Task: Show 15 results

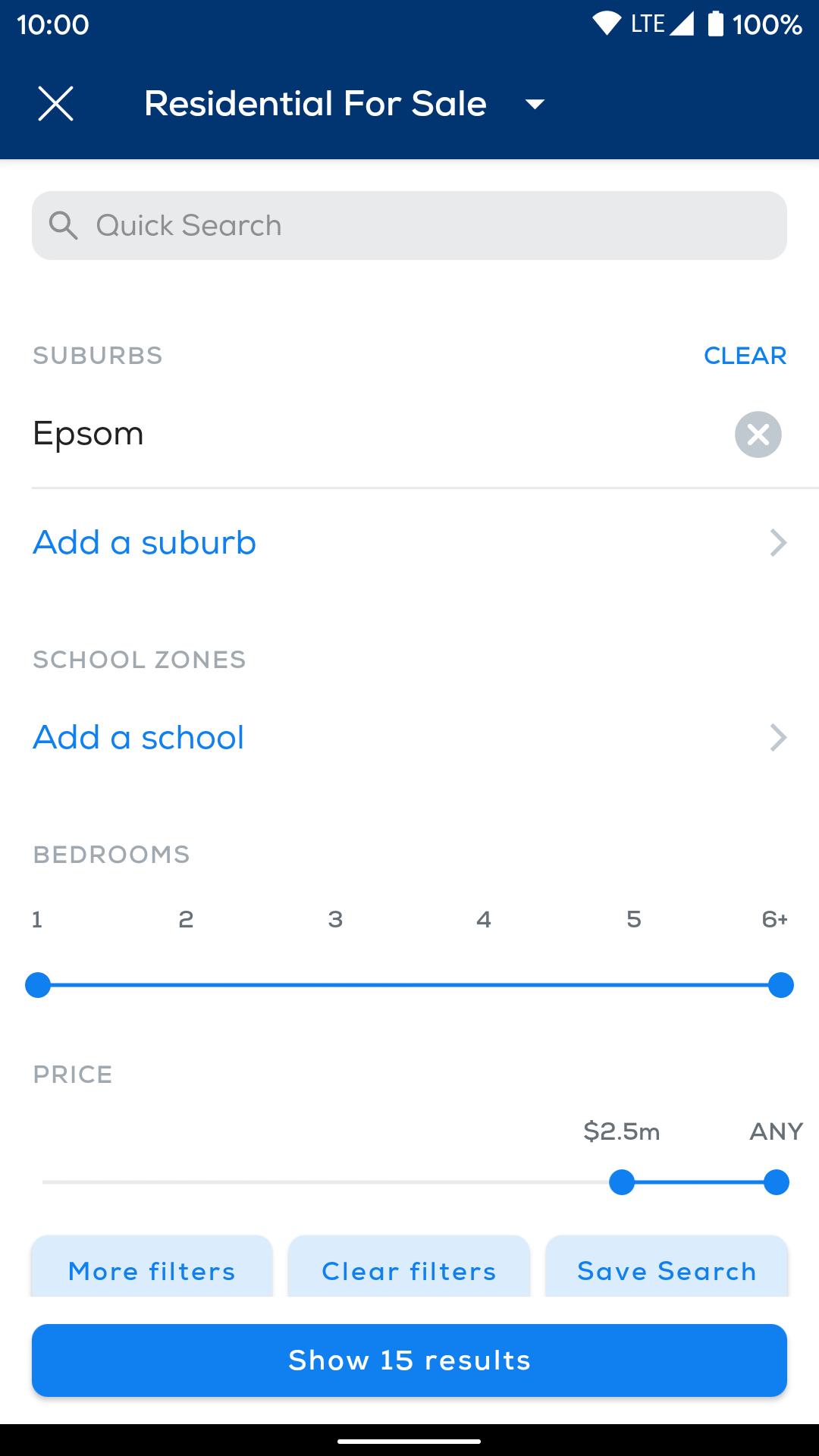Action: [x=409, y=1360]
